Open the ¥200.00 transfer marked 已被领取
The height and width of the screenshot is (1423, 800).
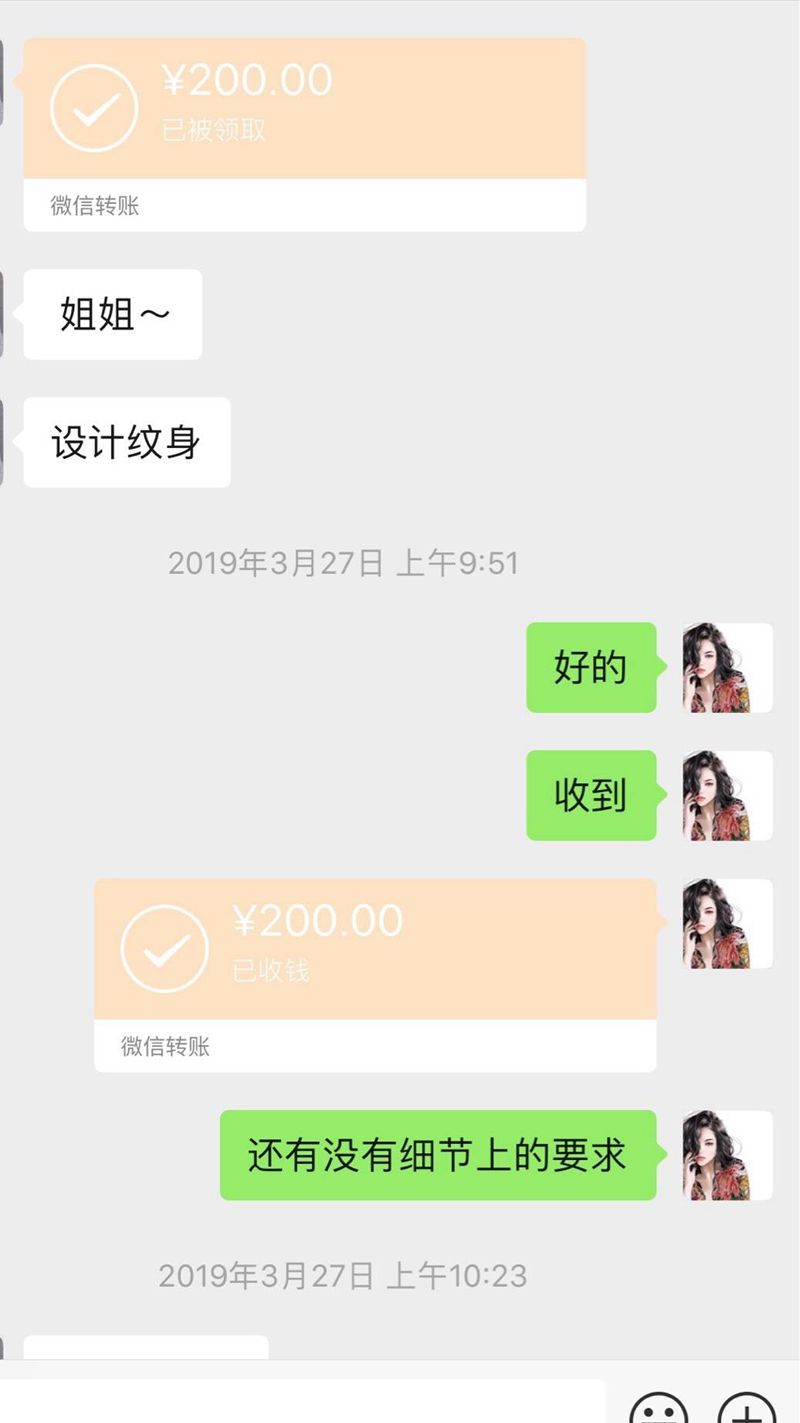[304, 133]
